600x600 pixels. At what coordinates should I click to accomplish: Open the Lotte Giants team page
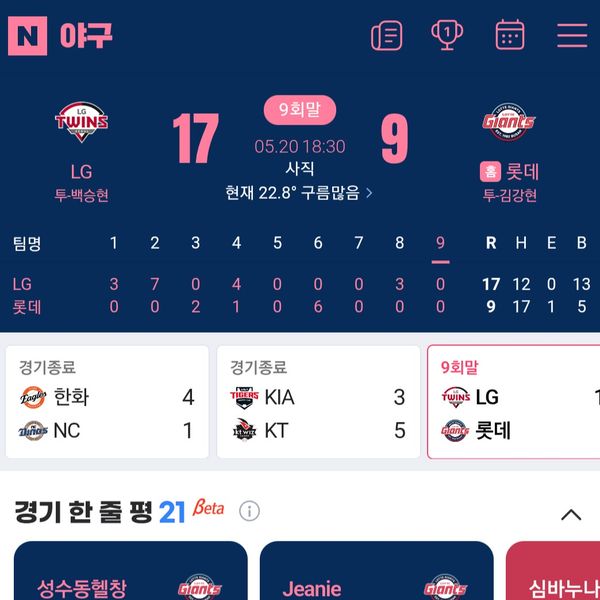pyautogui.click(x=509, y=124)
